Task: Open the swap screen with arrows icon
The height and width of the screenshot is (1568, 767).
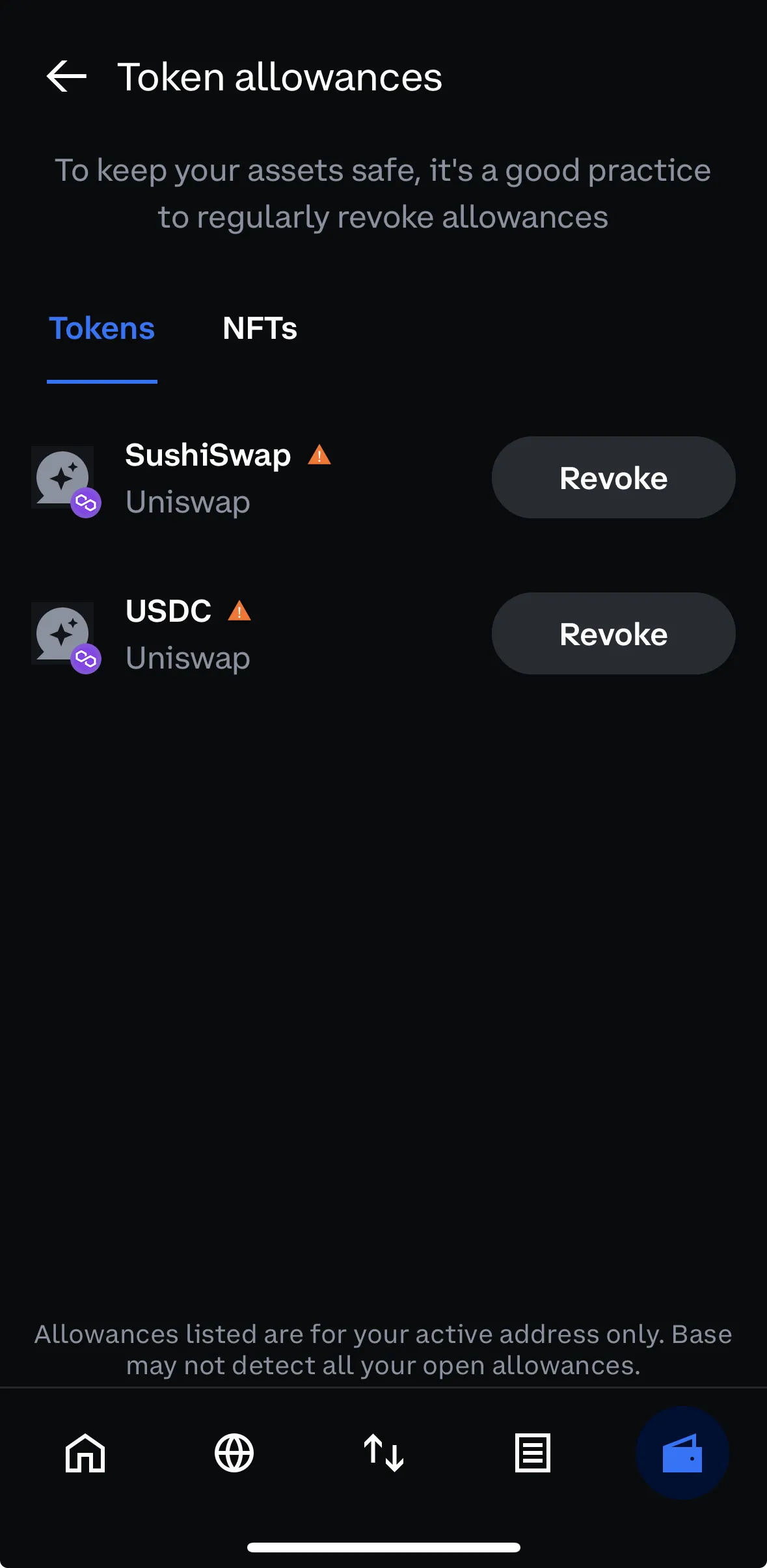Action: pyautogui.click(x=384, y=1453)
